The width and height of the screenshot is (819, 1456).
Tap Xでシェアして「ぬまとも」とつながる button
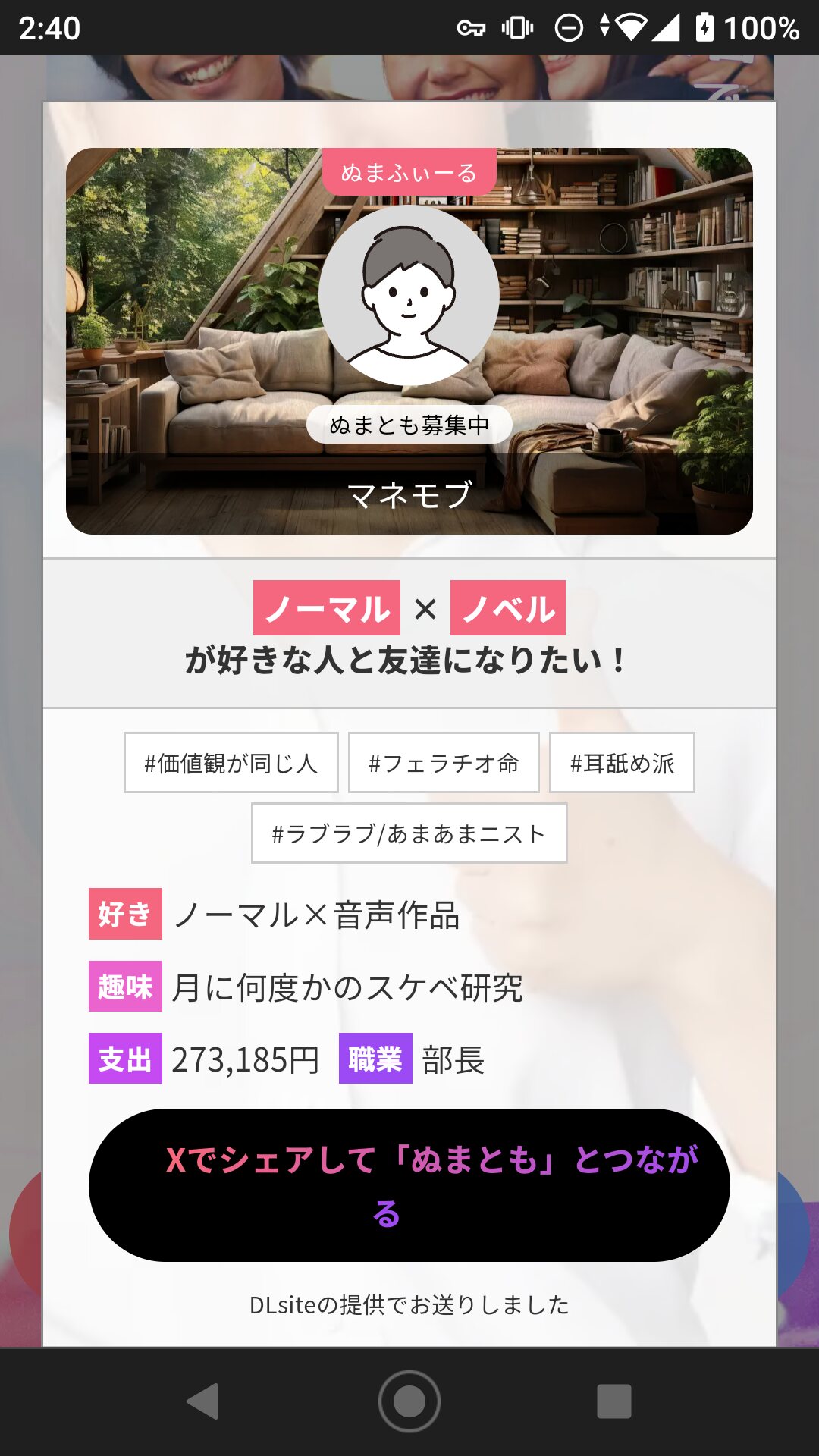click(x=409, y=1185)
